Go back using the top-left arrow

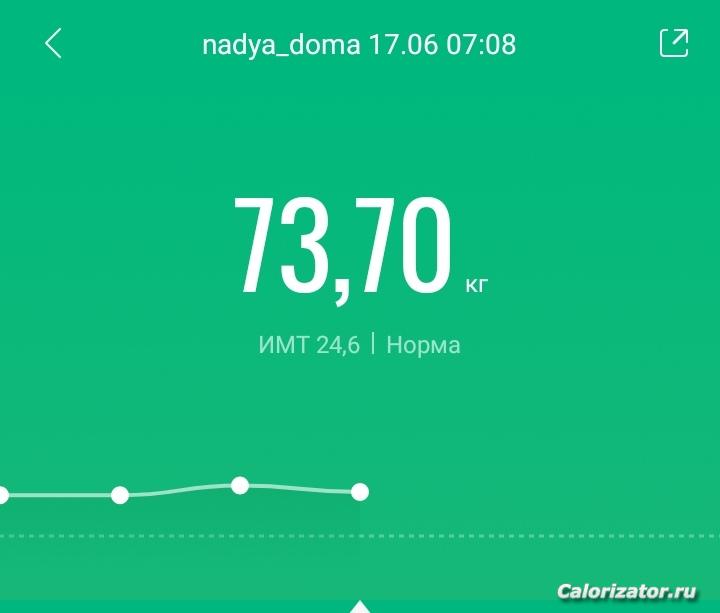click(x=54, y=43)
